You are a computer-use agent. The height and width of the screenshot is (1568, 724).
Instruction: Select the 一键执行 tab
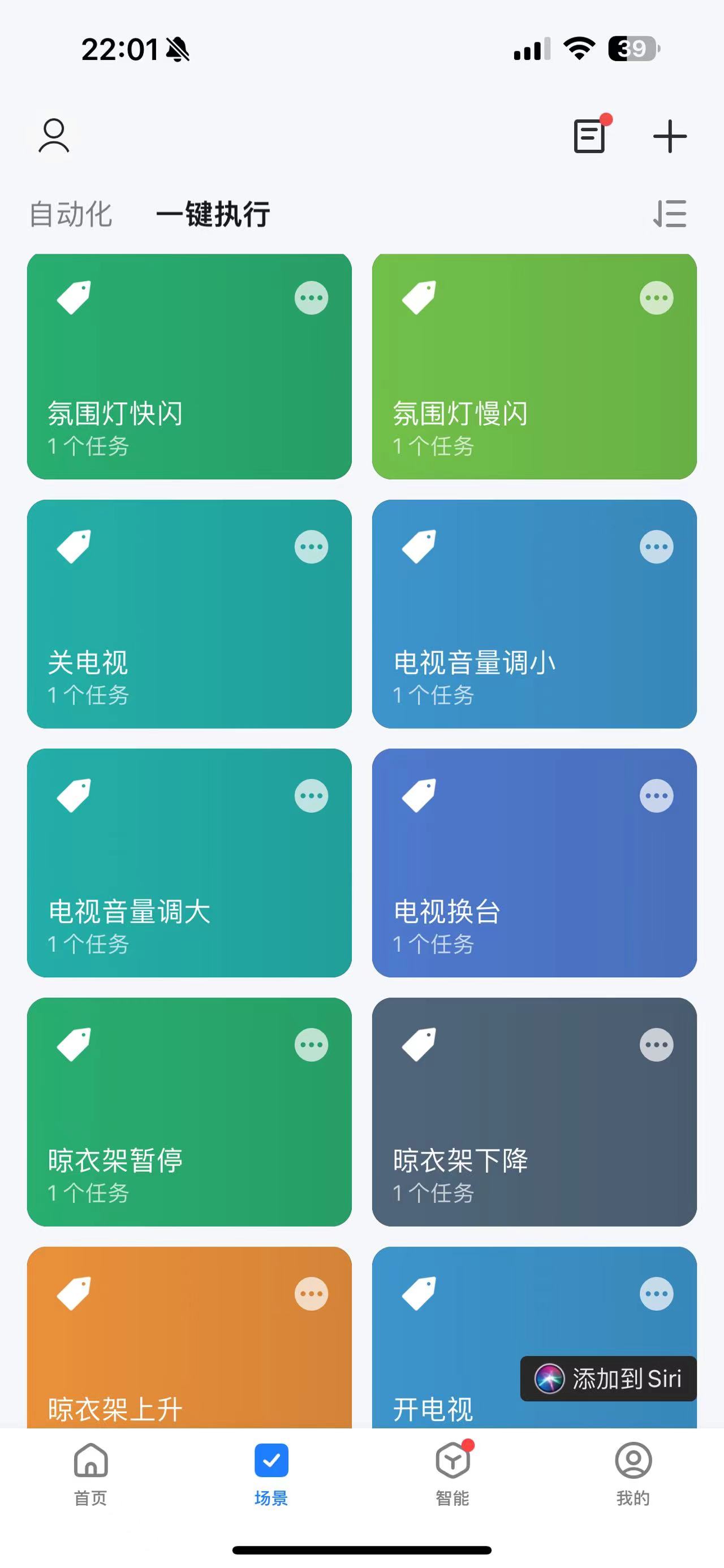pyautogui.click(x=214, y=214)
